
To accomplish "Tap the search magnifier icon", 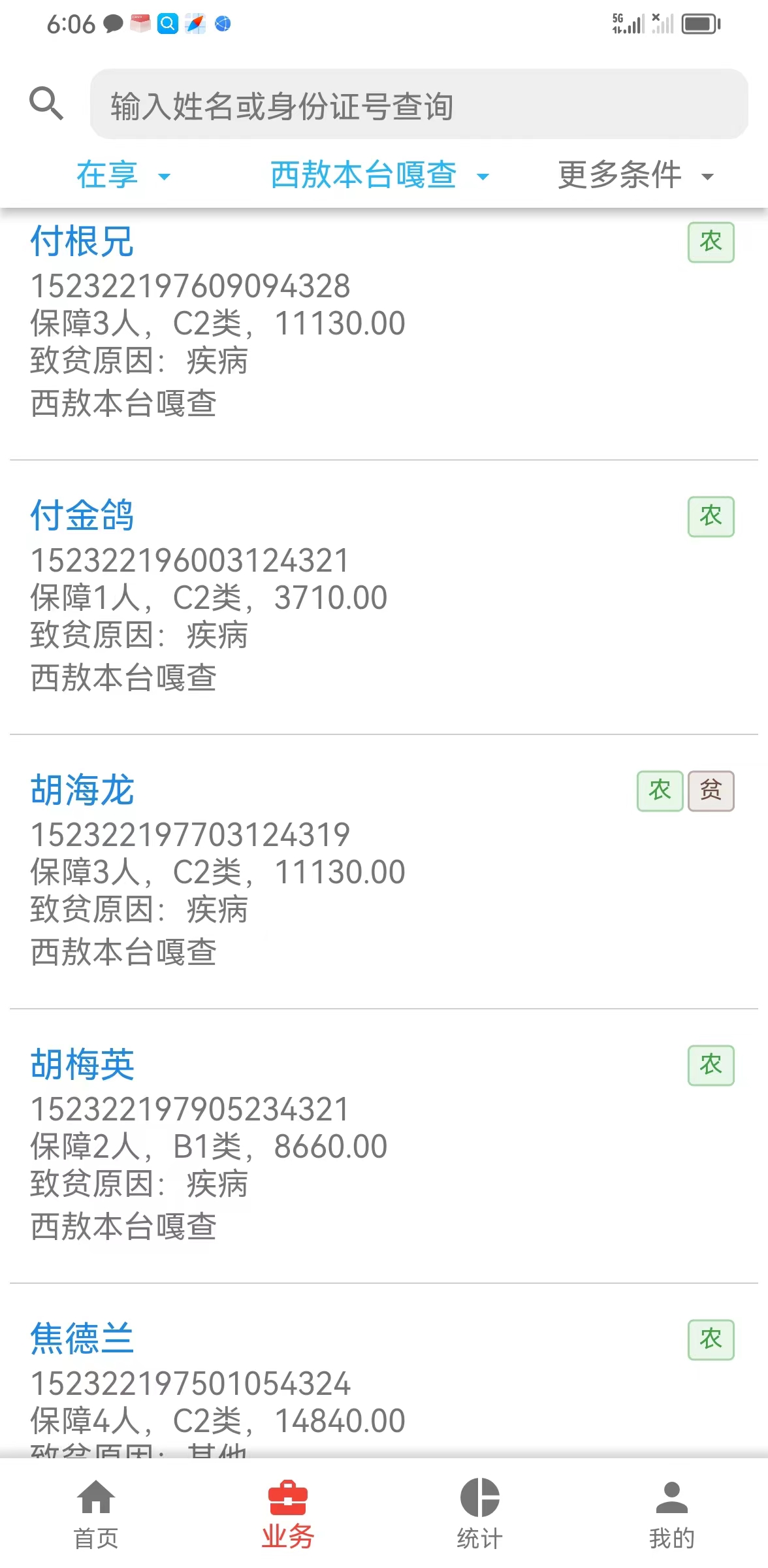I will click(46, 103).
